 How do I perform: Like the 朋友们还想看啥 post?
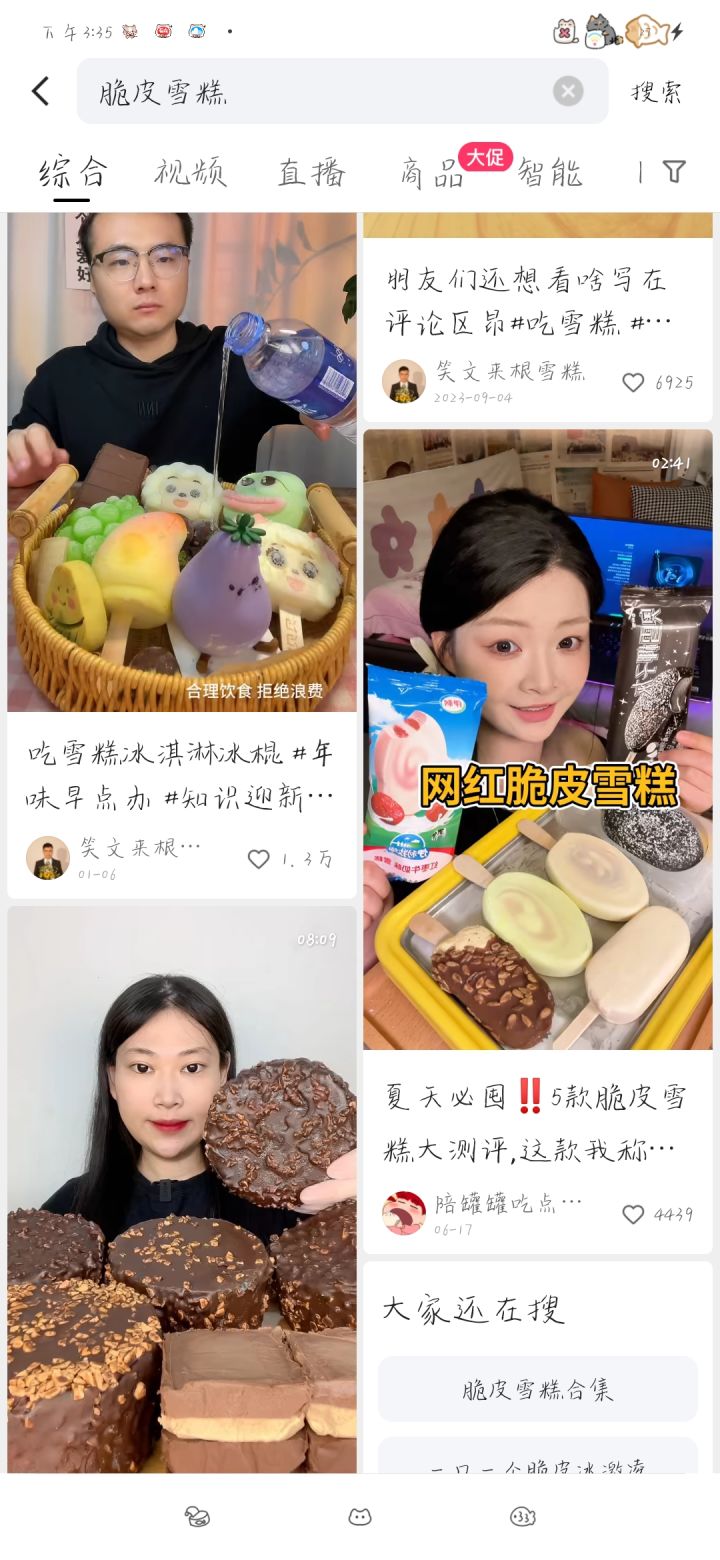click(633, 383)
